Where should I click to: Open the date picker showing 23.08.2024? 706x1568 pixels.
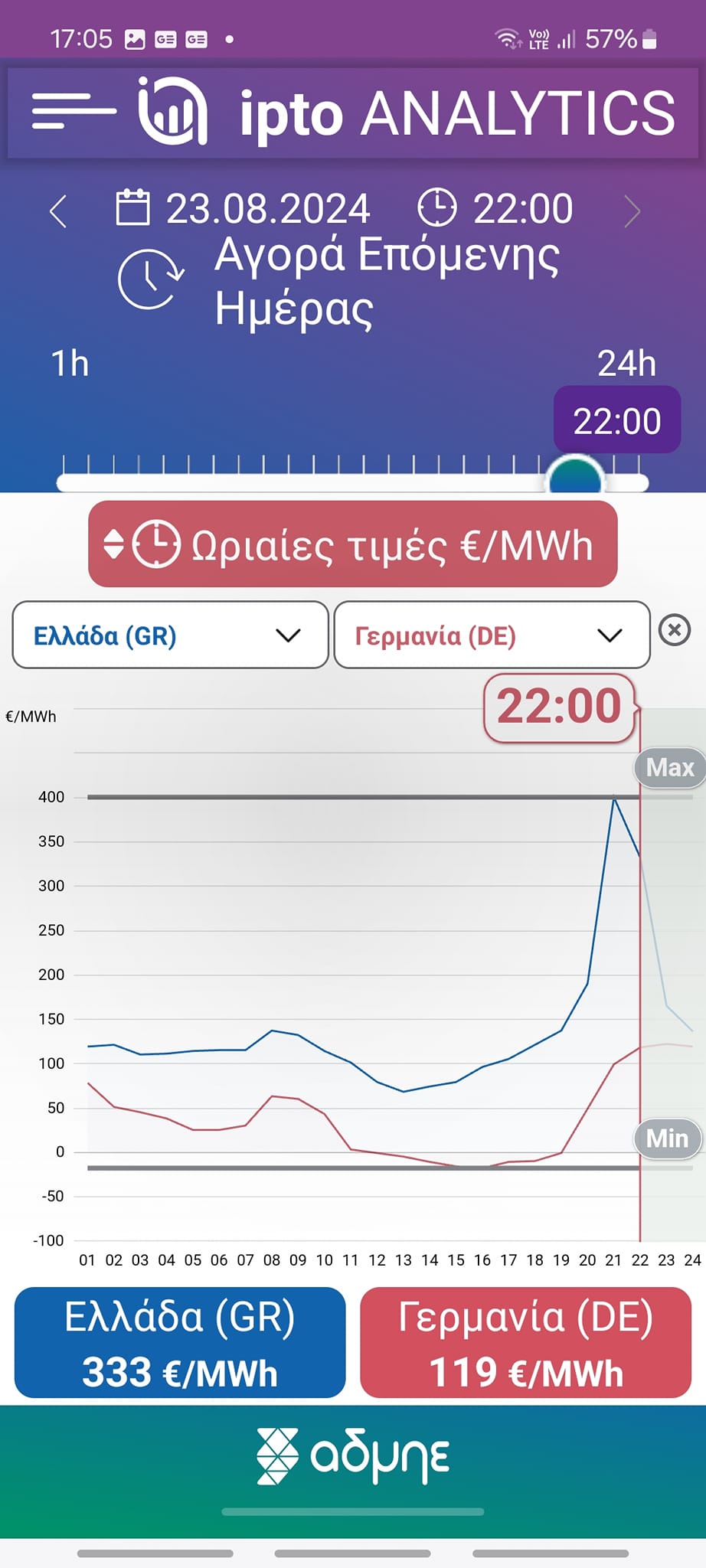pyautogui.click(x=243, y=208)
